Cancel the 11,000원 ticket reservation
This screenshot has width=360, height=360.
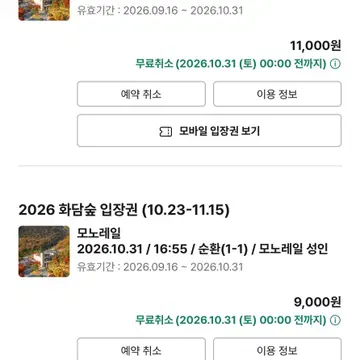pyautogui.click(x=141, y=94)
